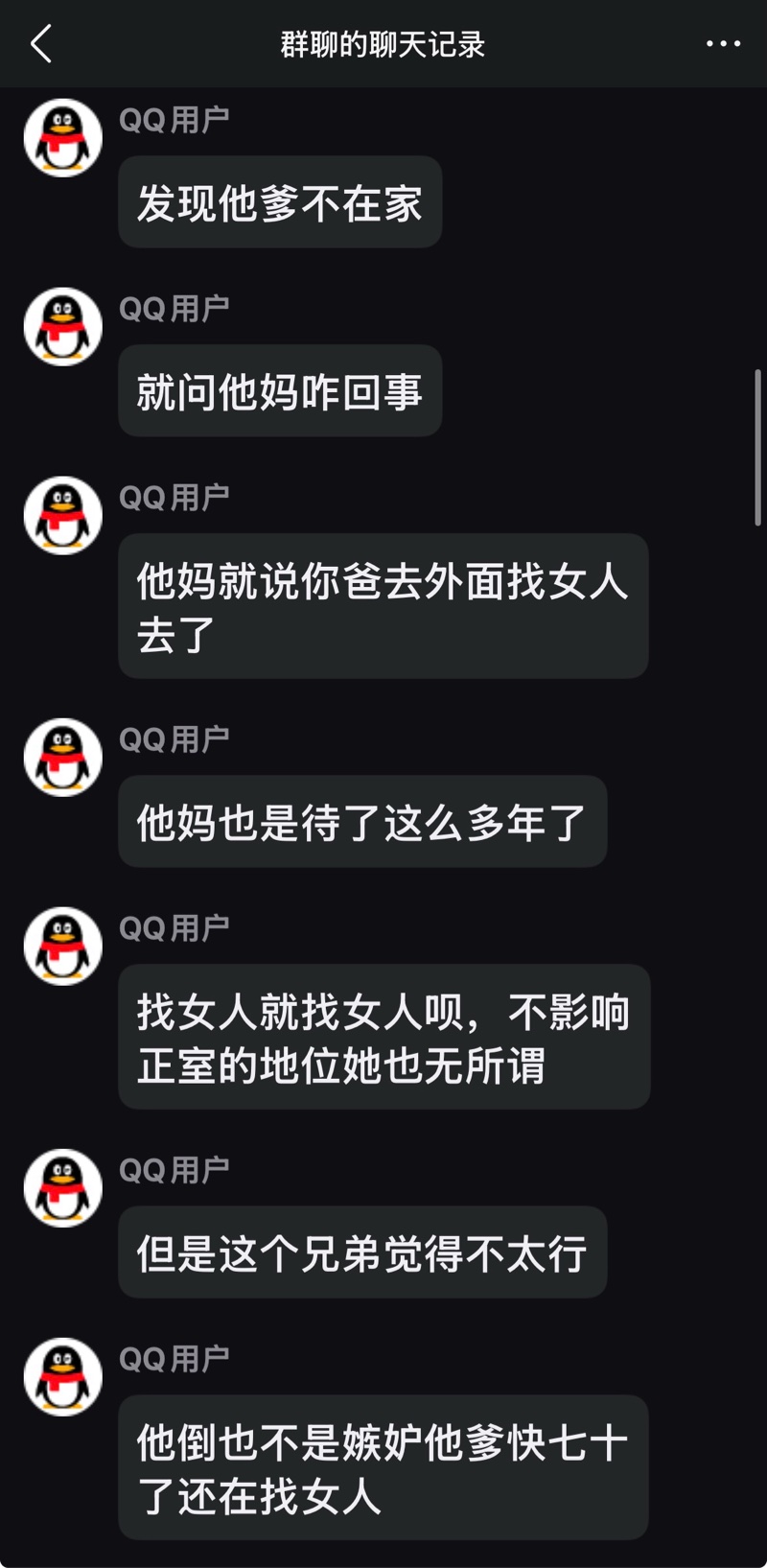
Task: Tap avatar beside message 他妈也是待了这么多年了
Action: tap(63, 758)
